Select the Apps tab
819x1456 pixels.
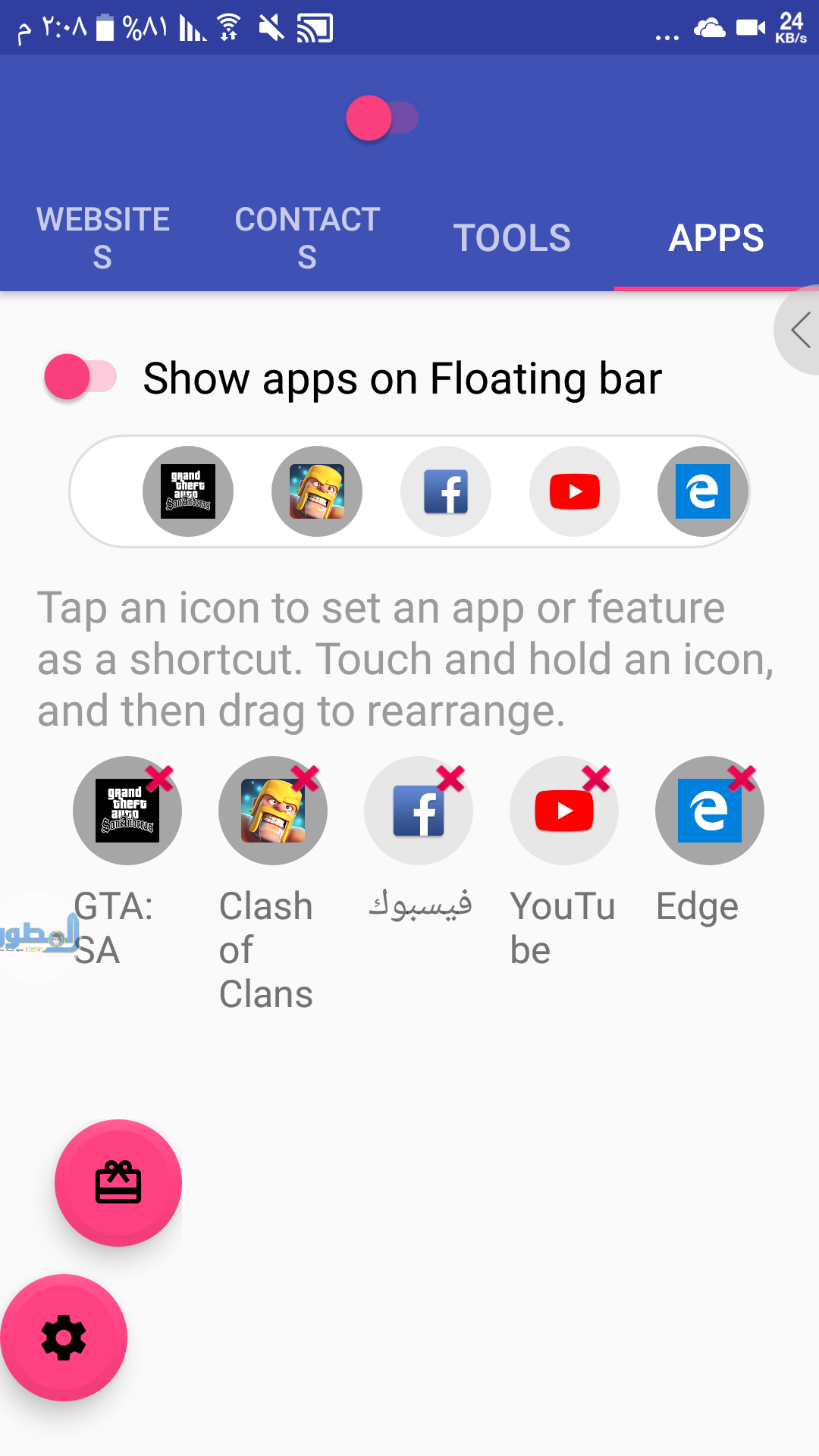click(x=716, y=238)
